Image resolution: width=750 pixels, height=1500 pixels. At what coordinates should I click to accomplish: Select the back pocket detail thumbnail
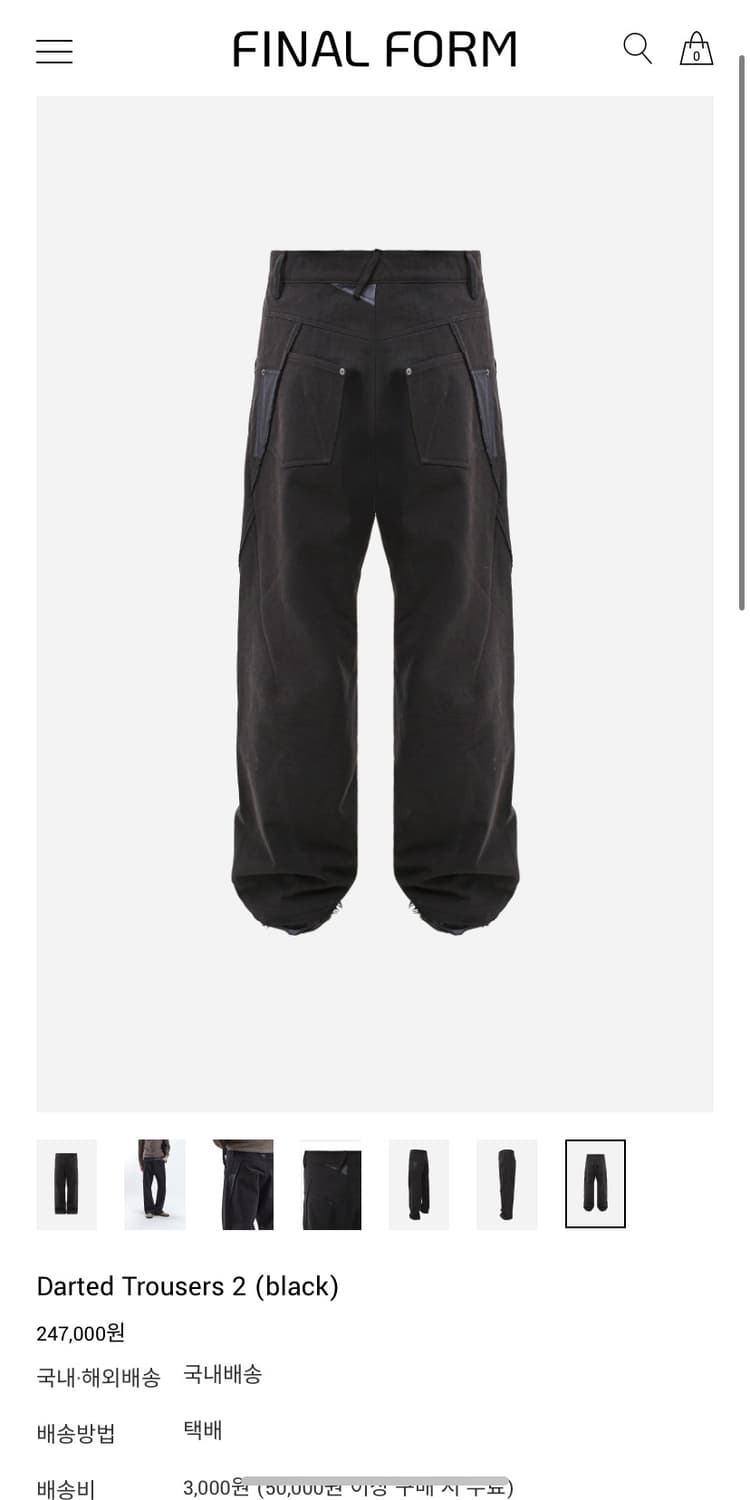[x=331, y=1184]
